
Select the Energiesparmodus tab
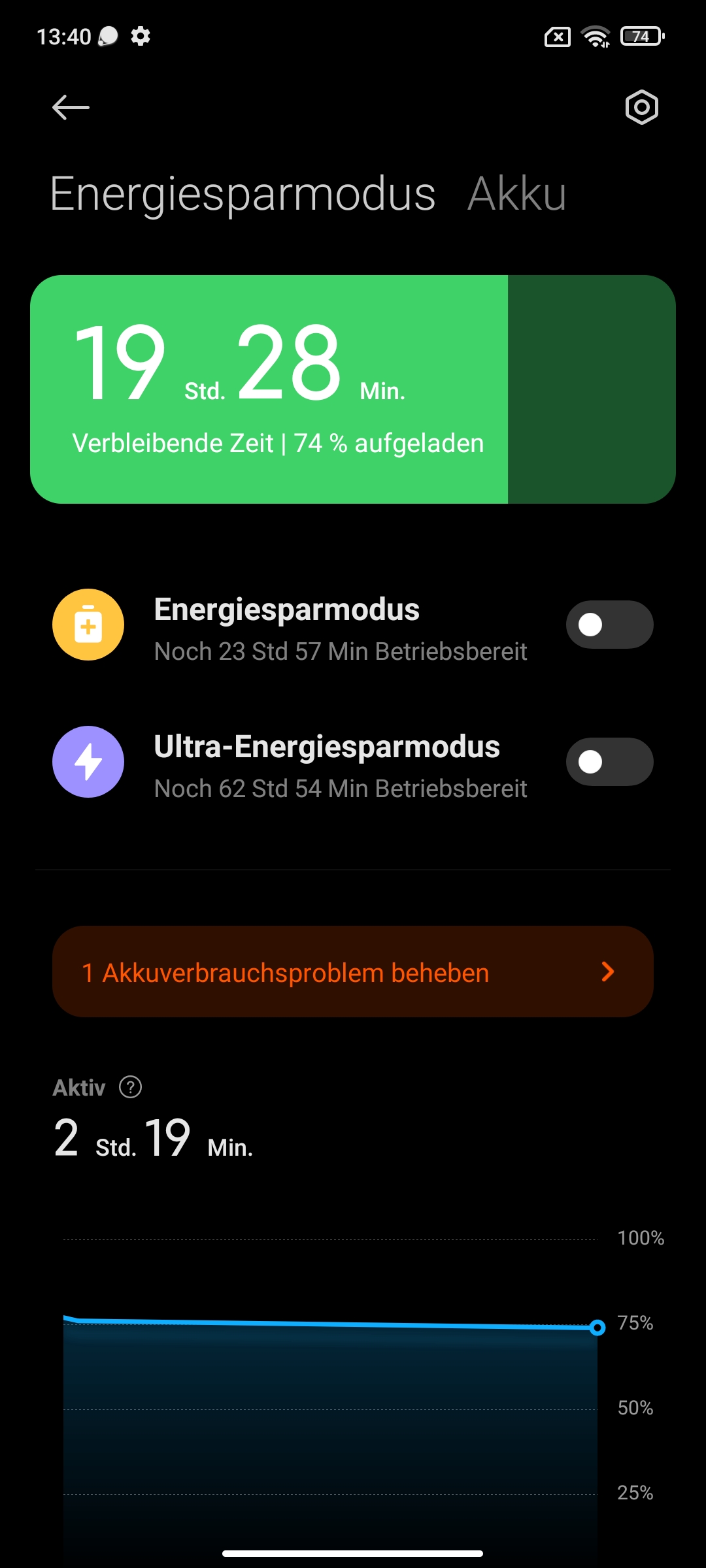coord(243,194)
